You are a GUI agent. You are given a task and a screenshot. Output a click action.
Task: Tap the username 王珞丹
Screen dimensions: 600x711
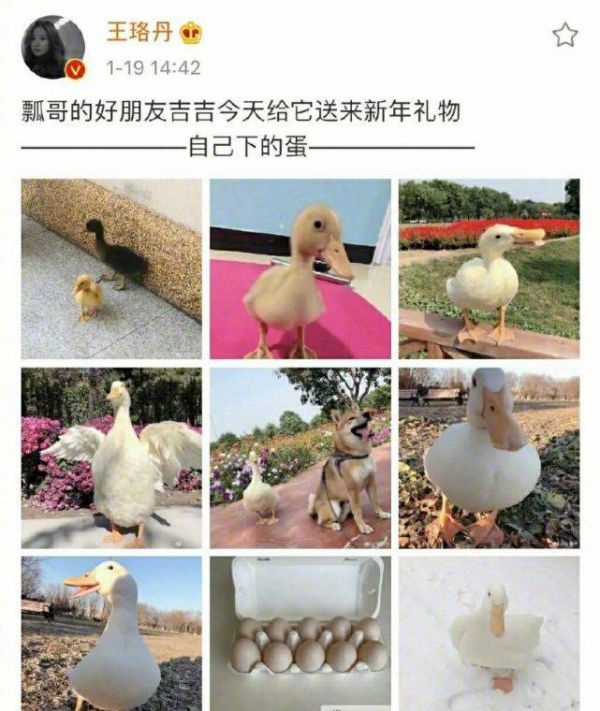tap(138, 33)
